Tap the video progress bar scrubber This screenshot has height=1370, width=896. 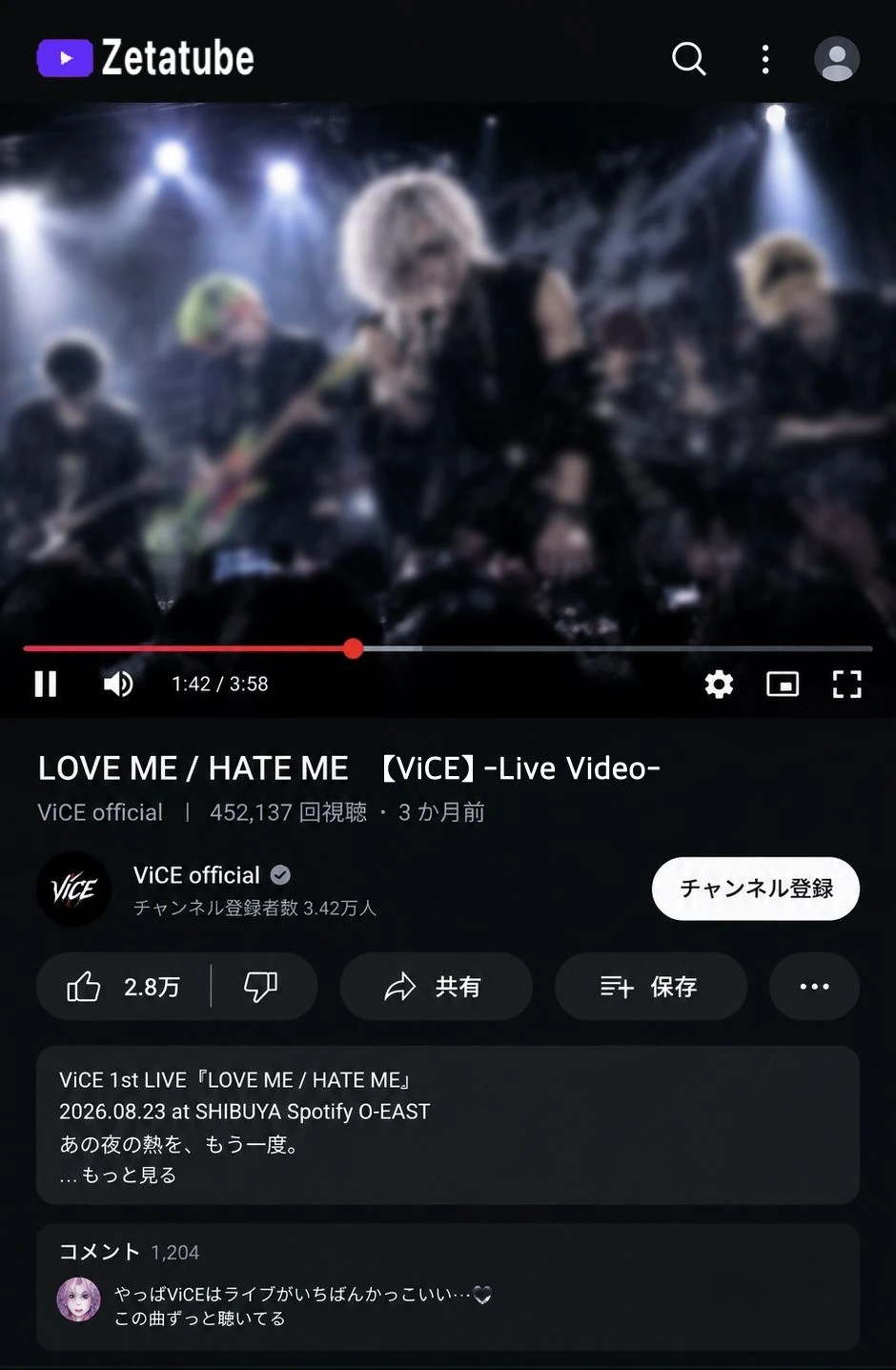click(x=354, y=648)
